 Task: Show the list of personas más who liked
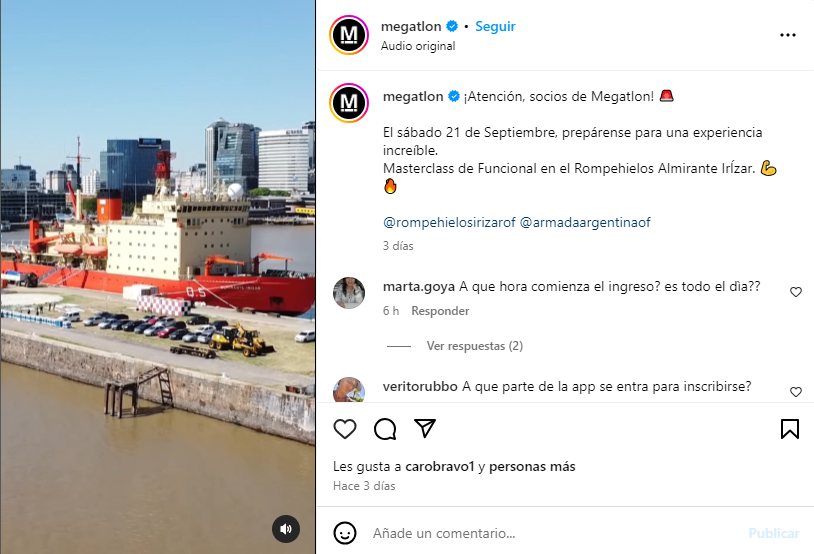tap(532, 467)
